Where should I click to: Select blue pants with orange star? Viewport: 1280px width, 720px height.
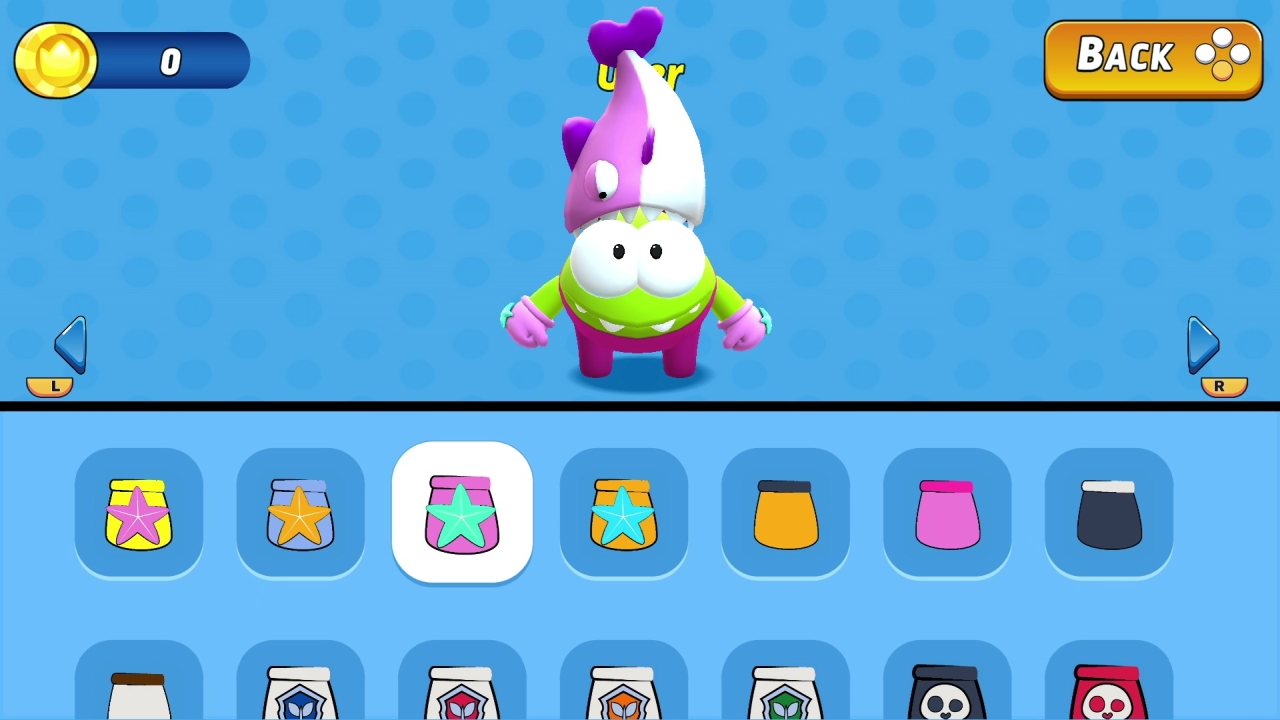[300, 513]
